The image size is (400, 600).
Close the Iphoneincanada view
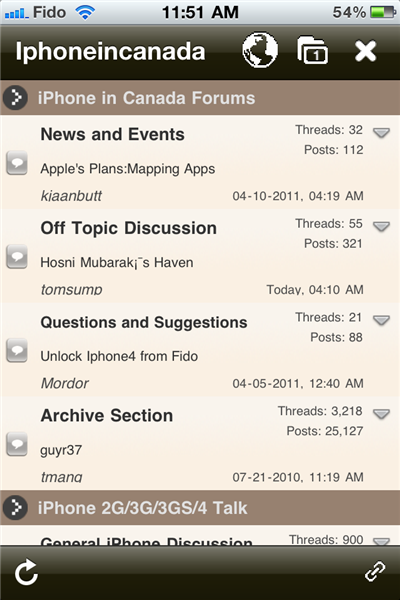point(365,51)
